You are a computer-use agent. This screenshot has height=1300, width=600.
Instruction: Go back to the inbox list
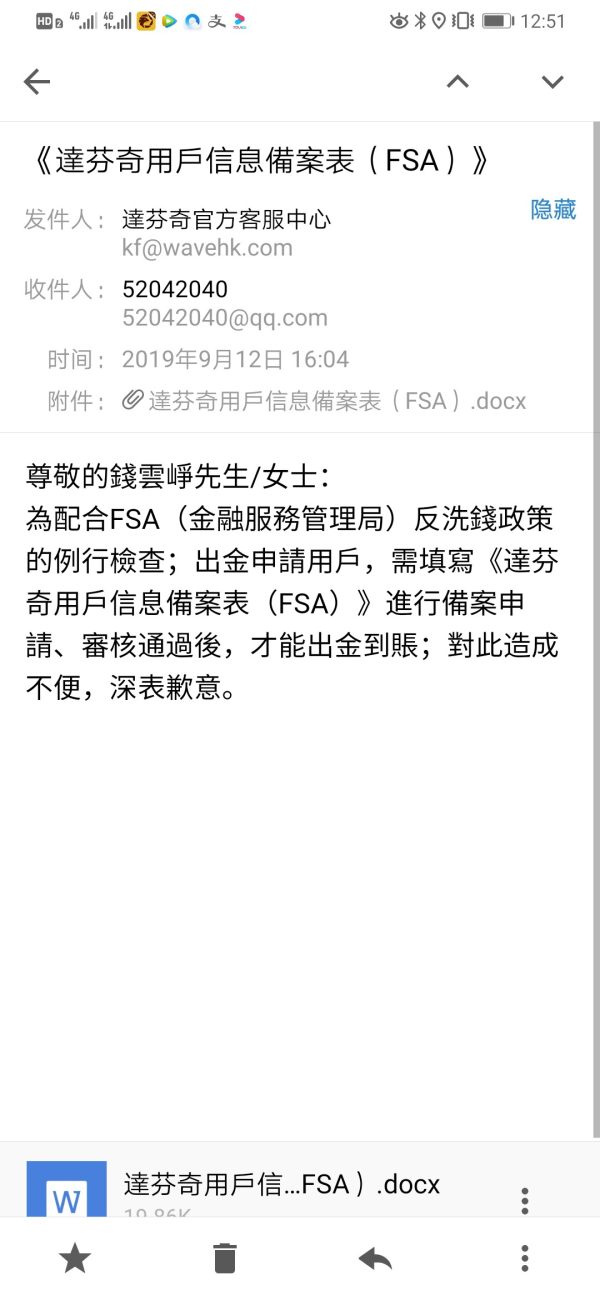point(37,82)
